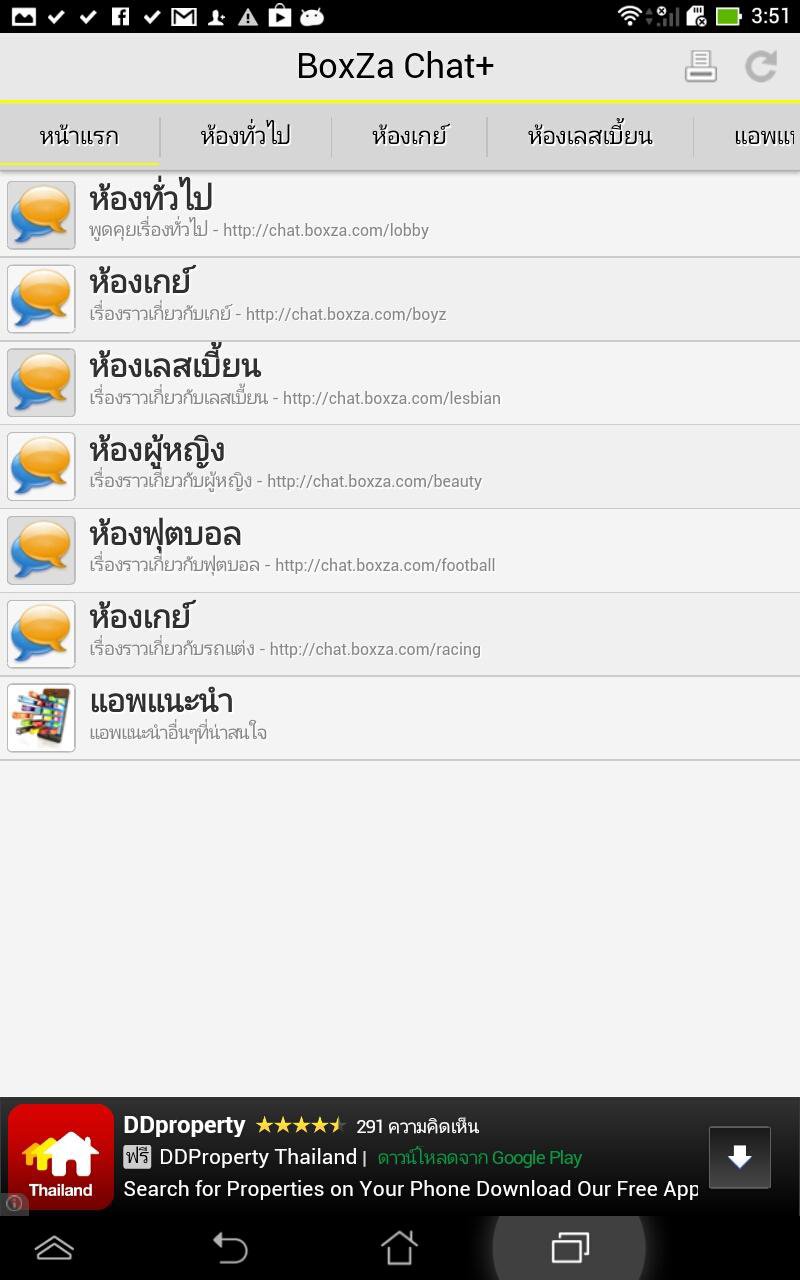The width and height of the screenshot is (800, 1280).
Task: Open the Google Play link in the ad
Action: [x=538, y=1157]
